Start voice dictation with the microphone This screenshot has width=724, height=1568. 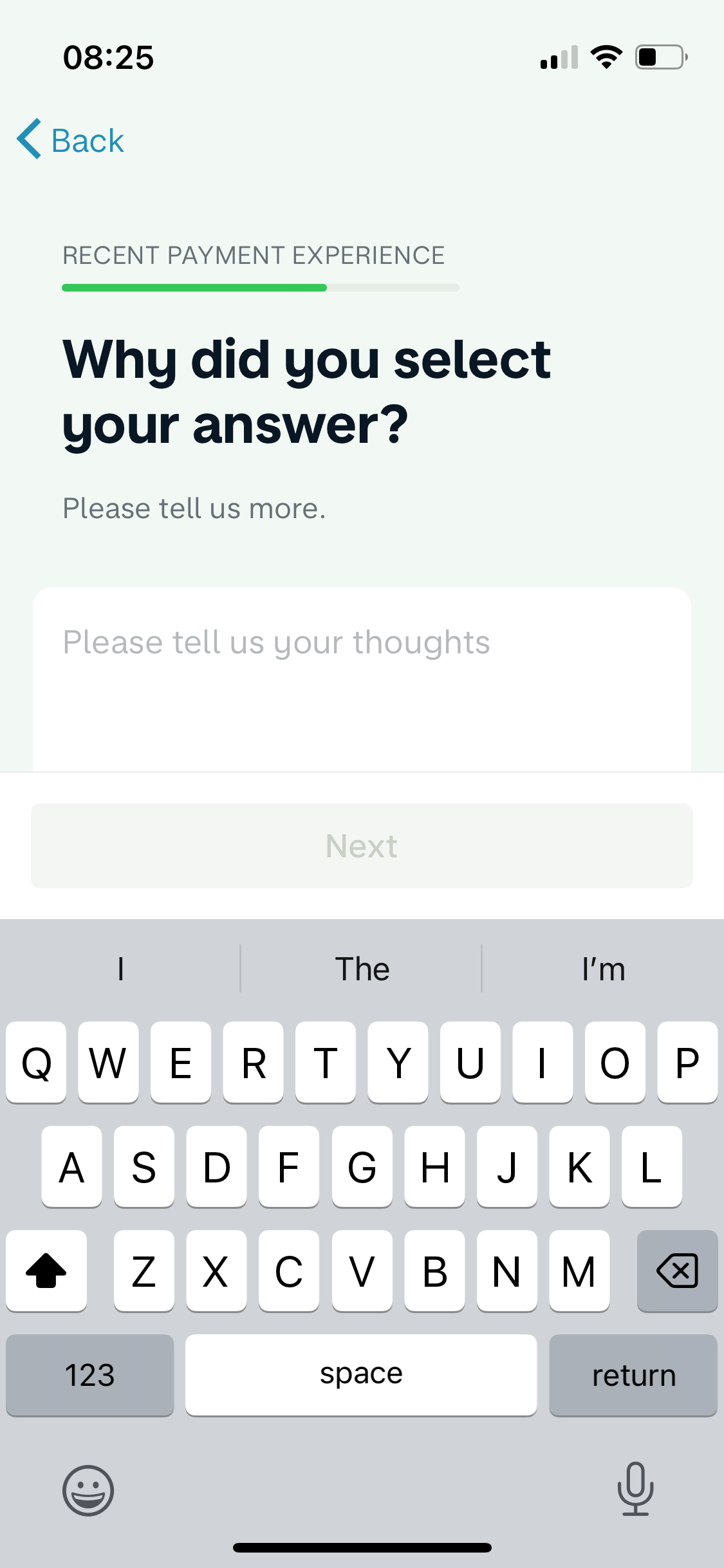click(635, 1488)
